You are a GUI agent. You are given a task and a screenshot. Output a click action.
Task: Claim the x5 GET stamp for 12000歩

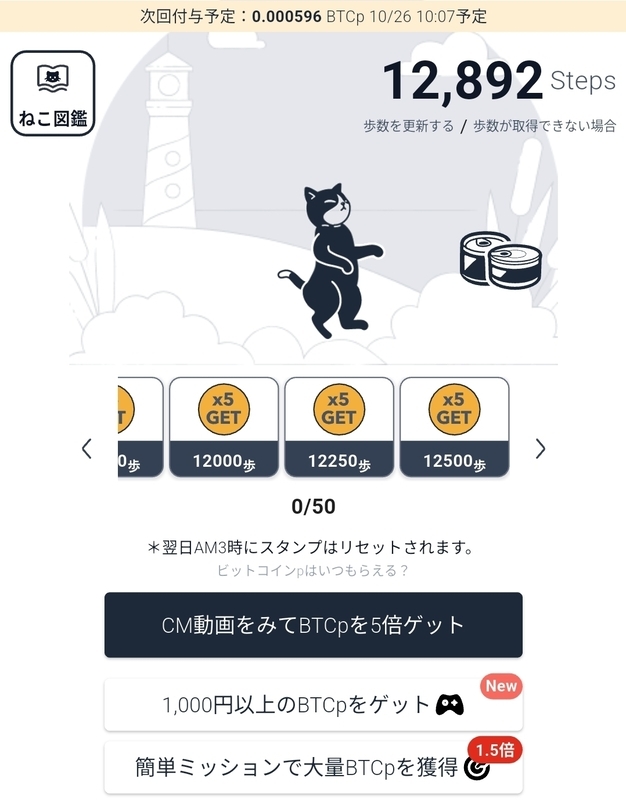pos(224,426)
